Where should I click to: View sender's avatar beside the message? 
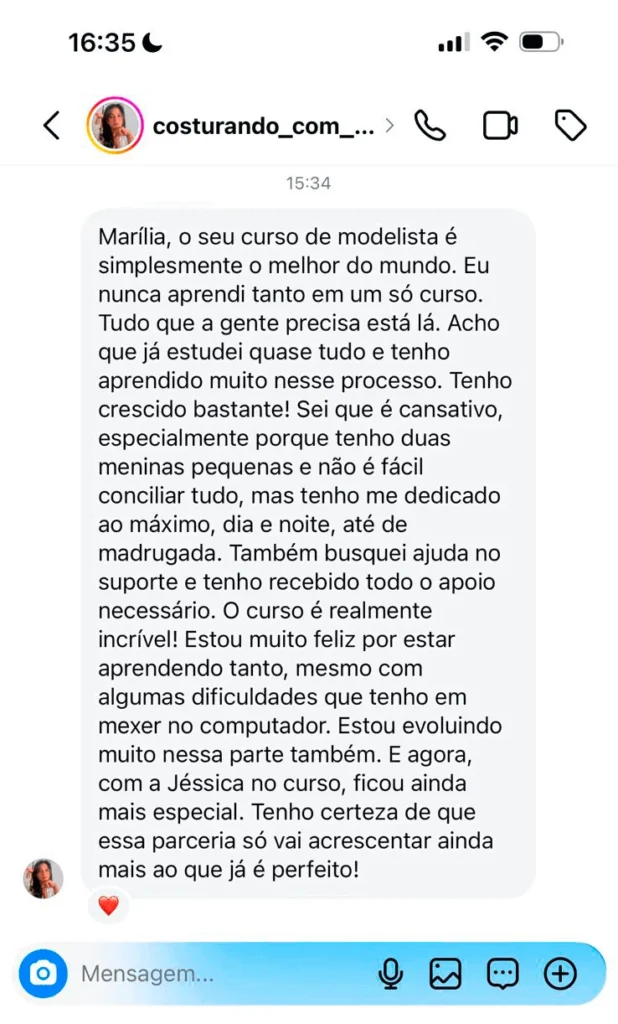pos(43,878)
